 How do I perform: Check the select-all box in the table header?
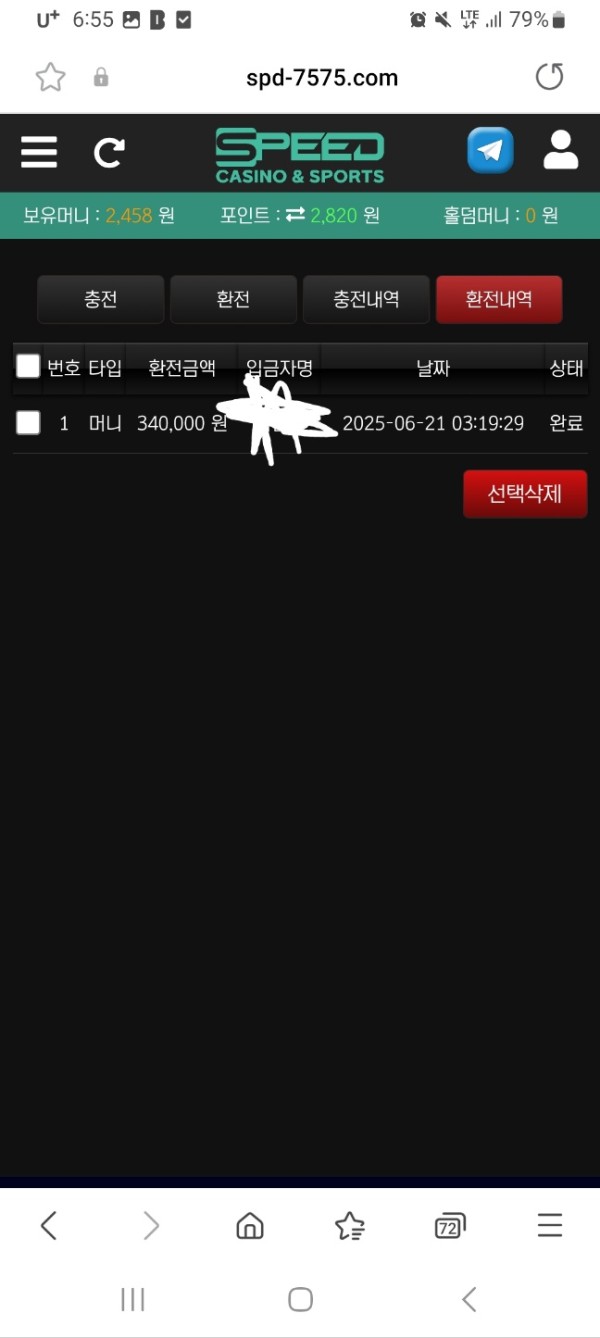click(28, 366)
